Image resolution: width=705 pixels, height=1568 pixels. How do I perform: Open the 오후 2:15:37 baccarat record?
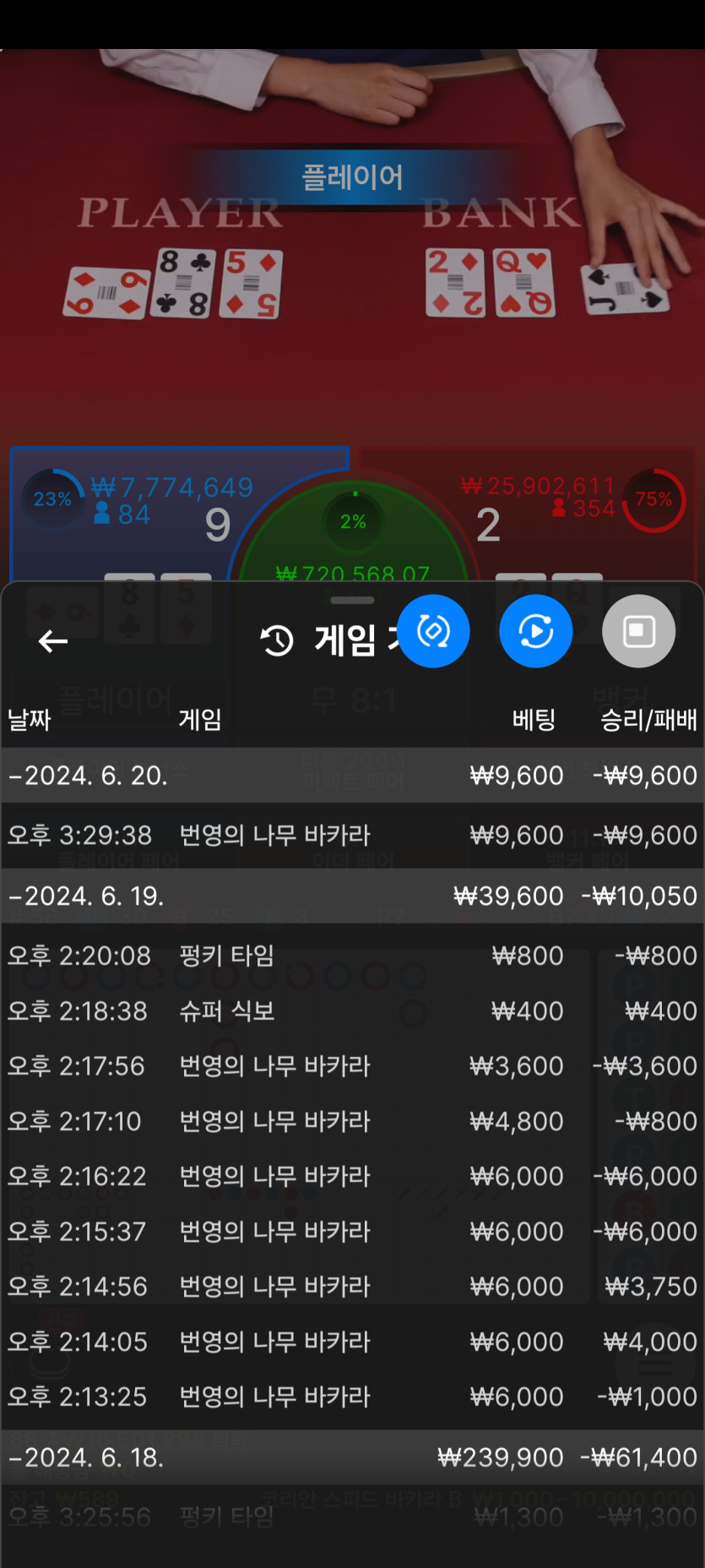pos(352,1232)
